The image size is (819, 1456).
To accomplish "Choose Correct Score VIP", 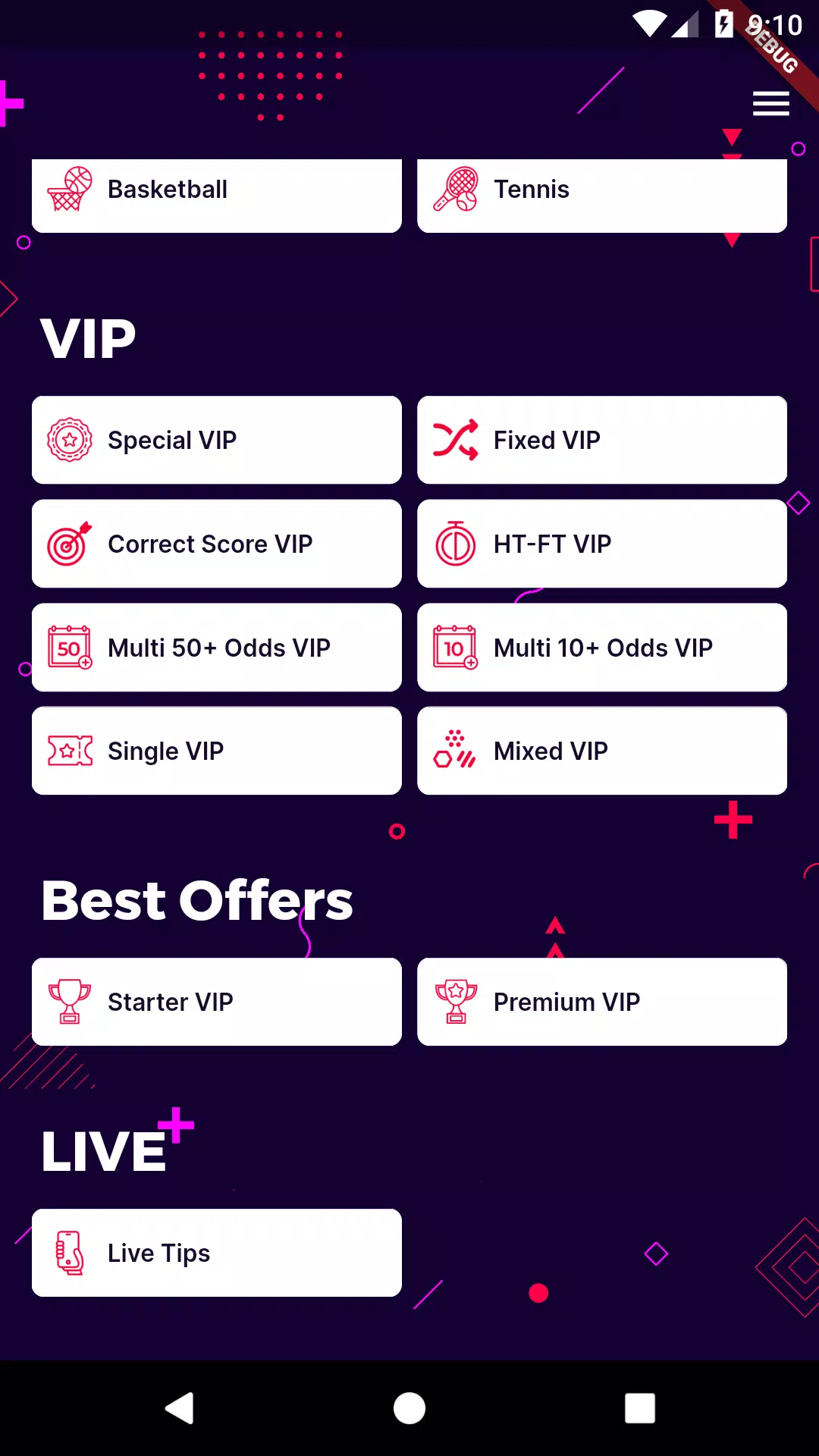I will 216,544.
